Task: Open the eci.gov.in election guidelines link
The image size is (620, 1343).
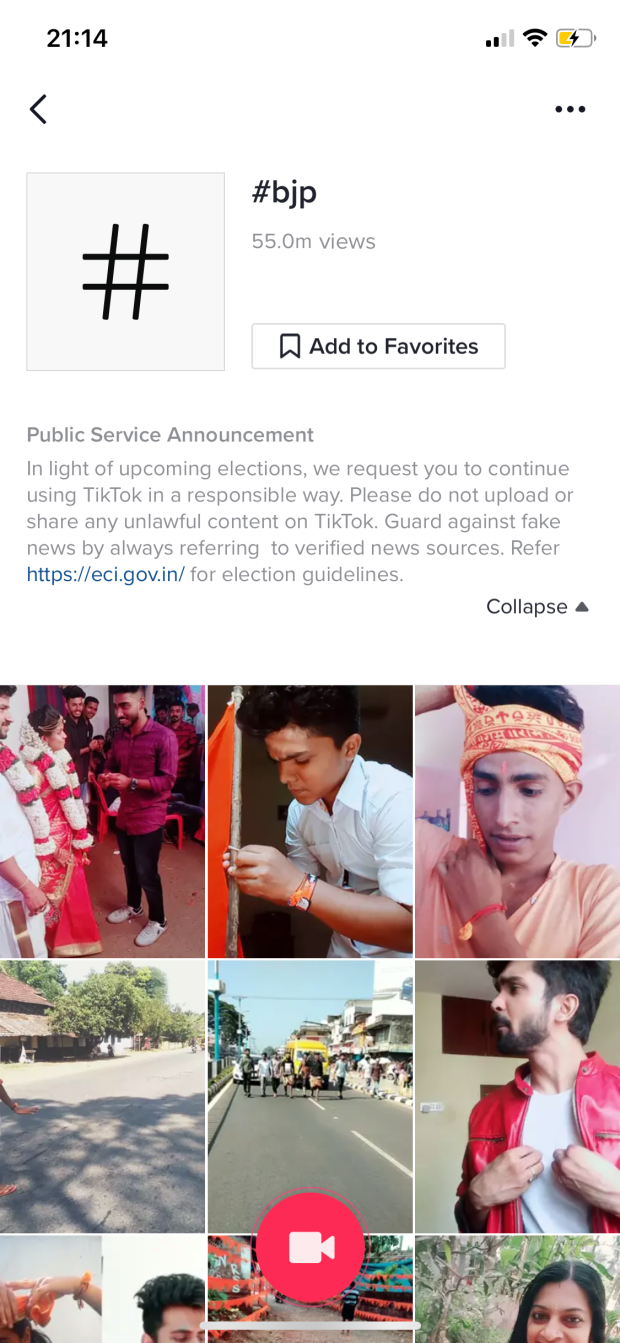Action: [x=105, y=574]
